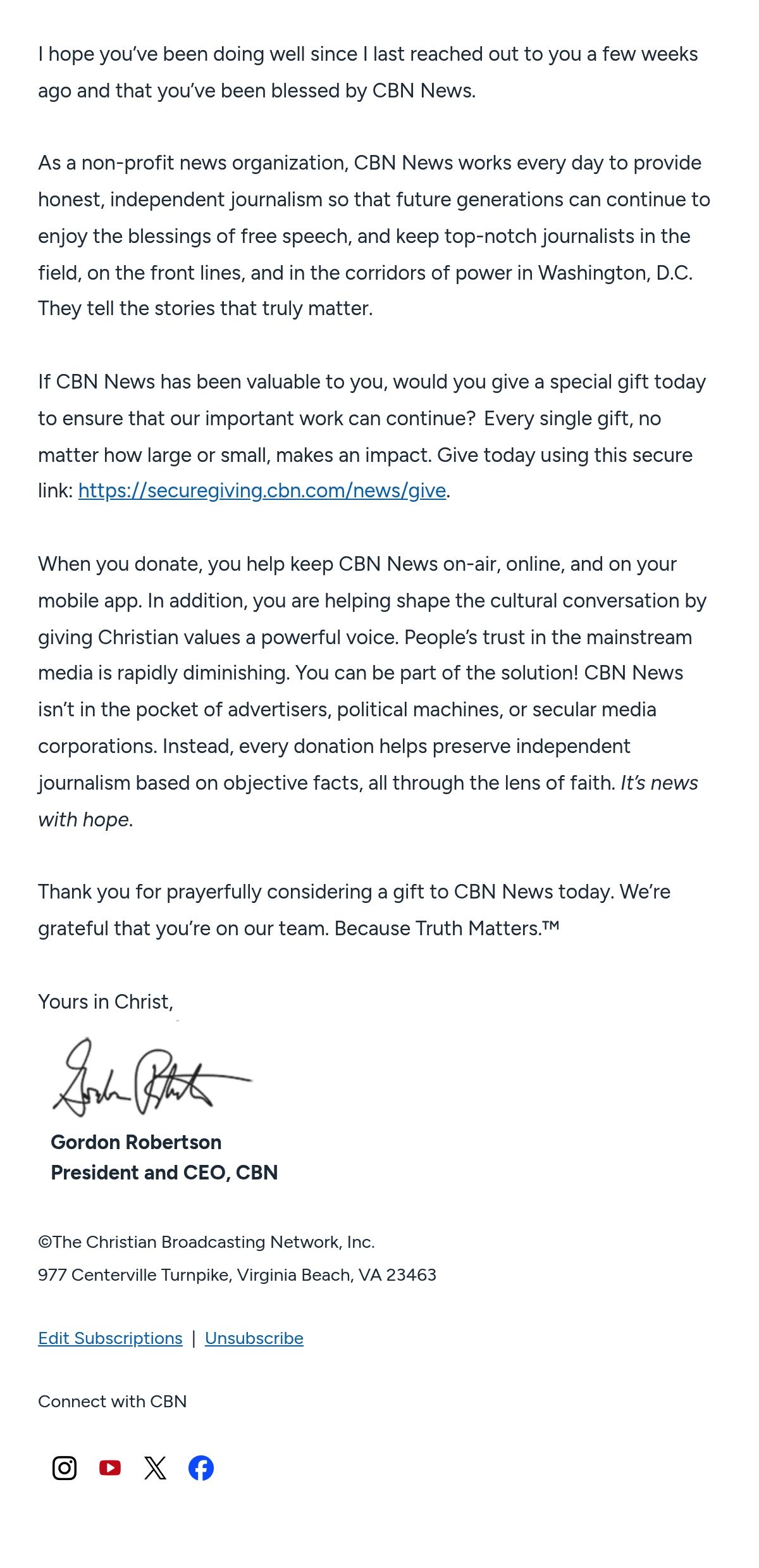759x1568 pixels.
Task: Unsubscribe from CBN emails
Action: [x=254, y=1338]
